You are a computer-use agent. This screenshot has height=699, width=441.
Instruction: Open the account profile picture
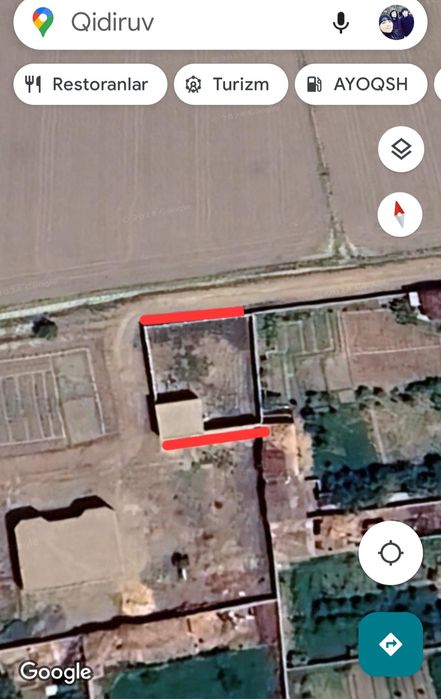(396, 22)
